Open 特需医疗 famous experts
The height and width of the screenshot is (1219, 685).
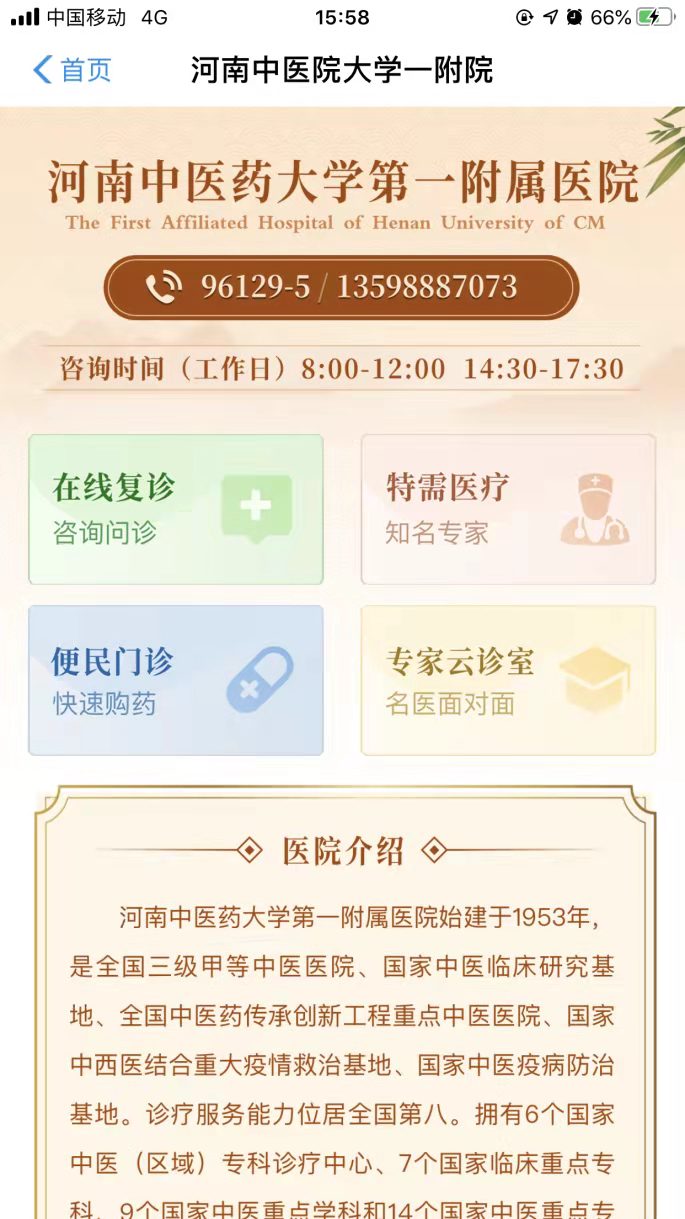508,509
